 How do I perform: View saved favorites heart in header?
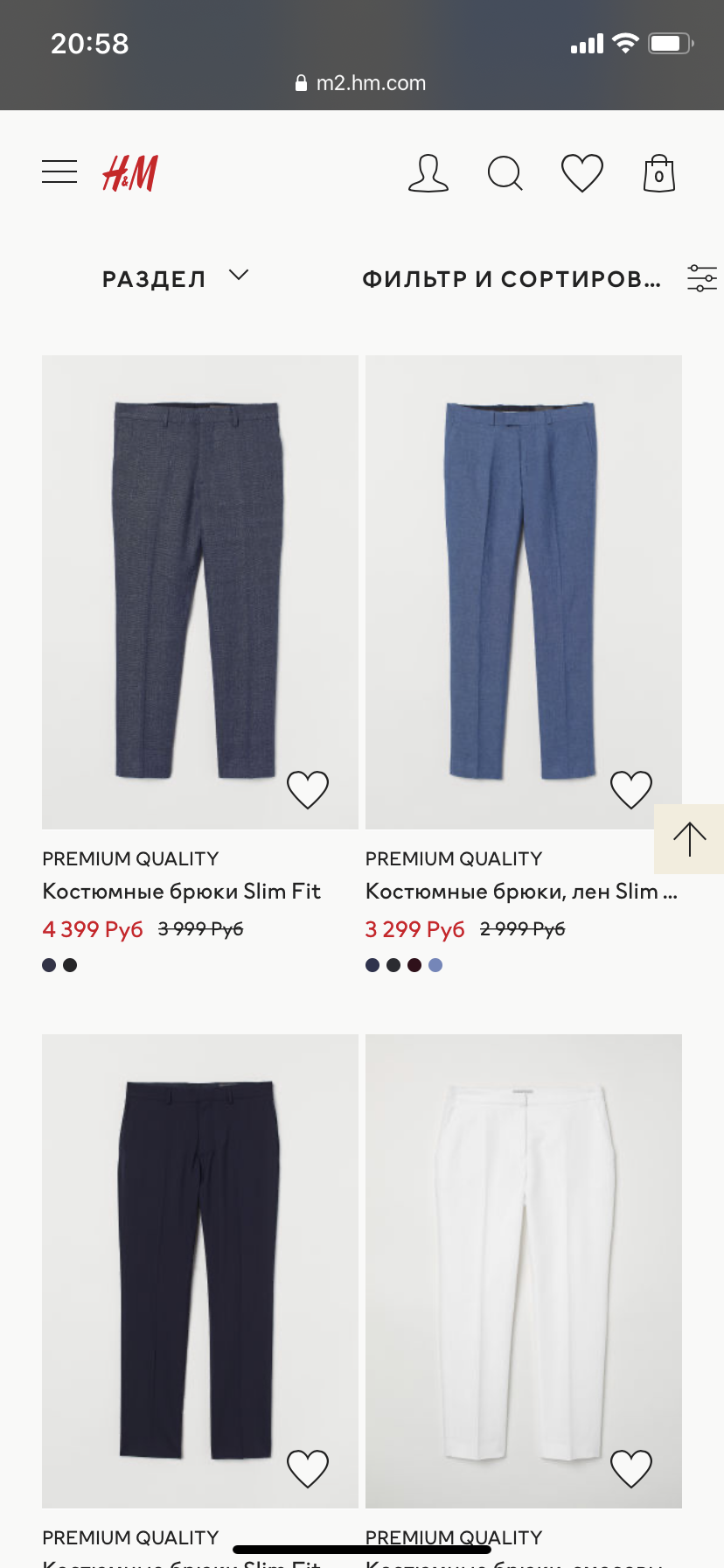(x=581, y=173)
